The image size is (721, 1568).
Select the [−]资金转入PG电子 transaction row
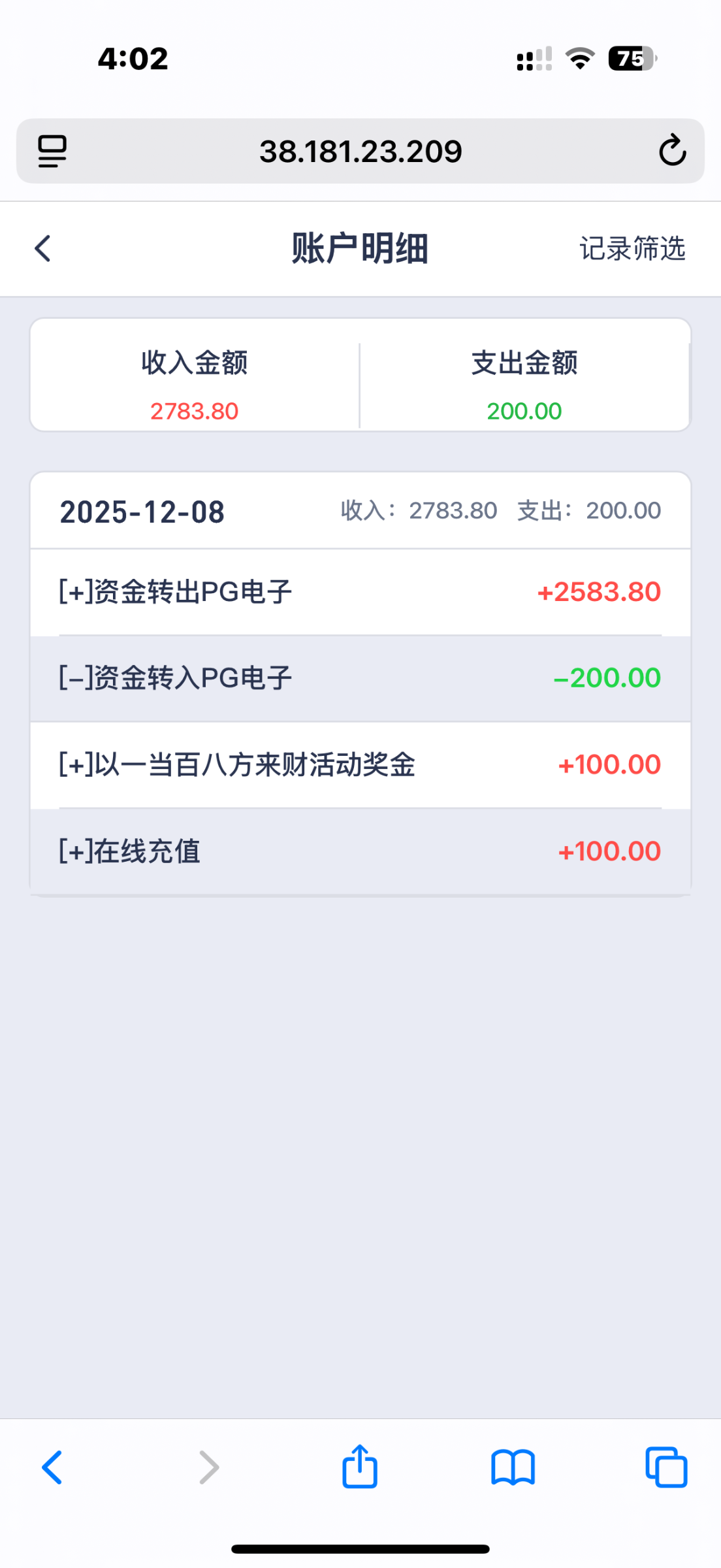[360, 678]
